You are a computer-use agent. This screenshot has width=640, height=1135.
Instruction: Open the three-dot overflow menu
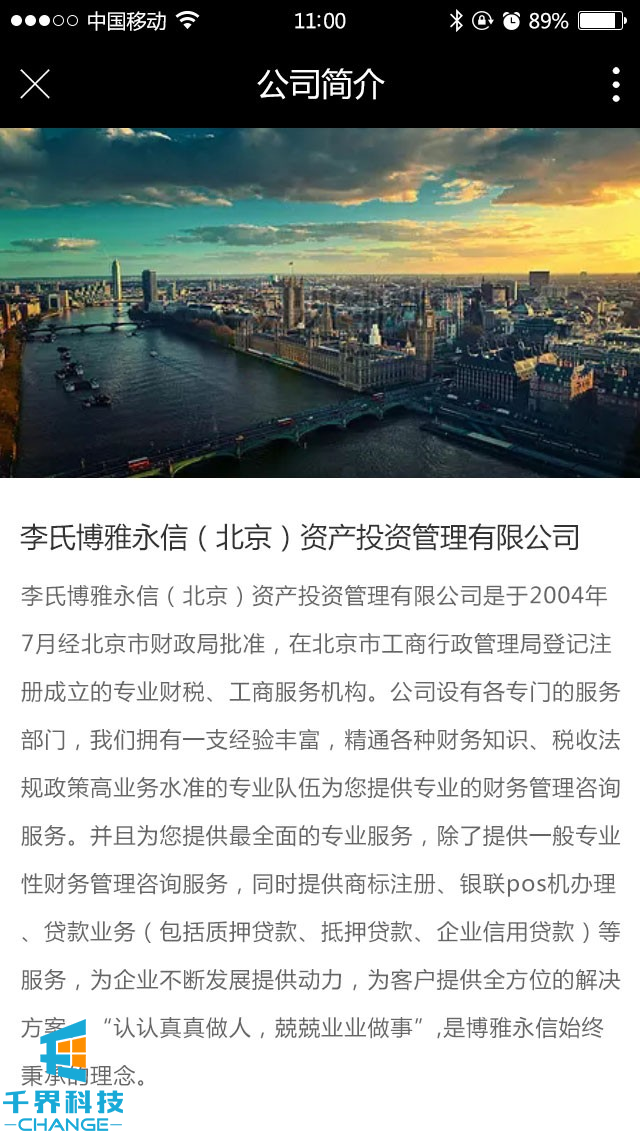[615, 85]
